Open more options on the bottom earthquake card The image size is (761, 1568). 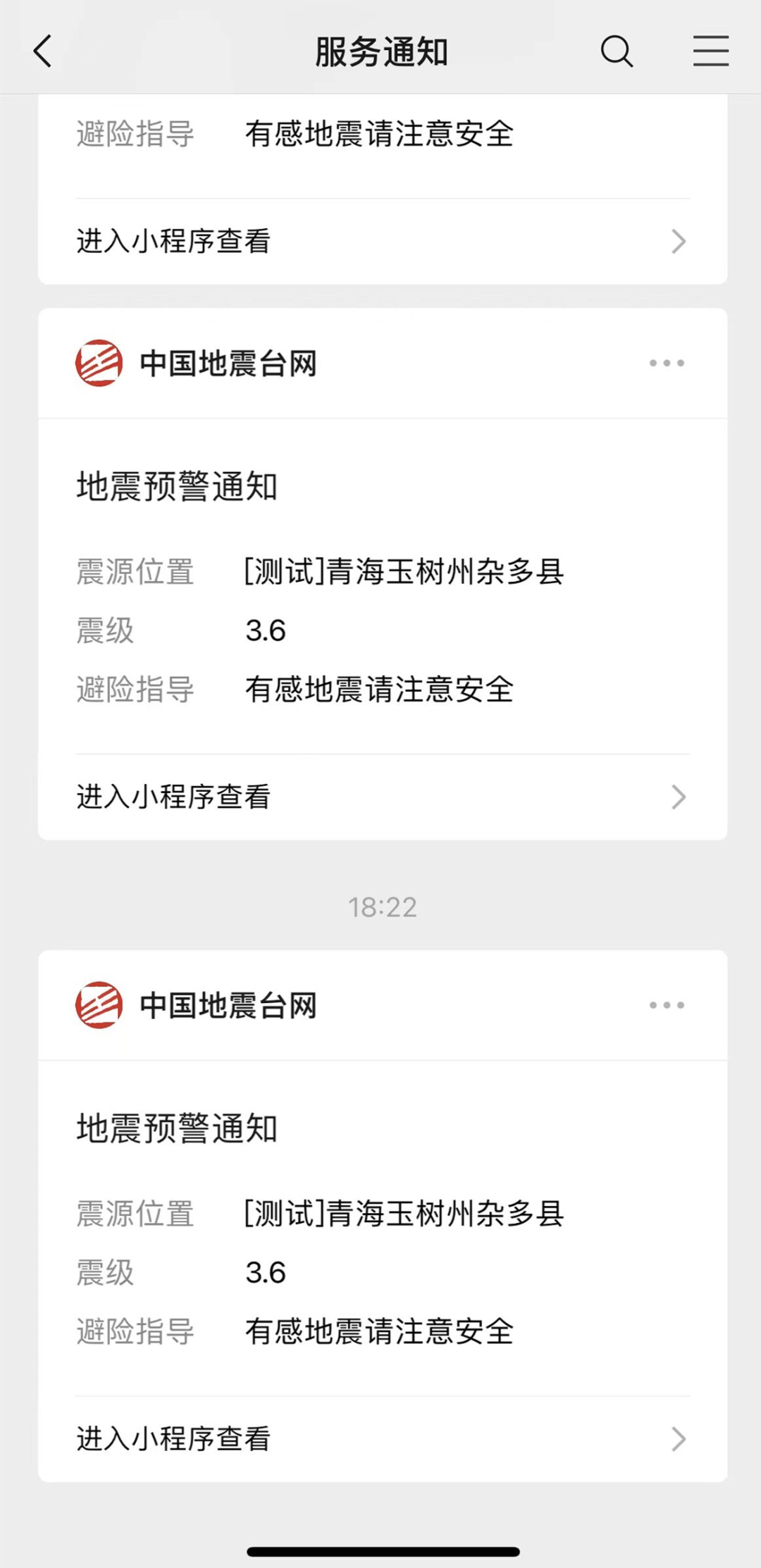pyautogui.click(x=666, y=1006)
